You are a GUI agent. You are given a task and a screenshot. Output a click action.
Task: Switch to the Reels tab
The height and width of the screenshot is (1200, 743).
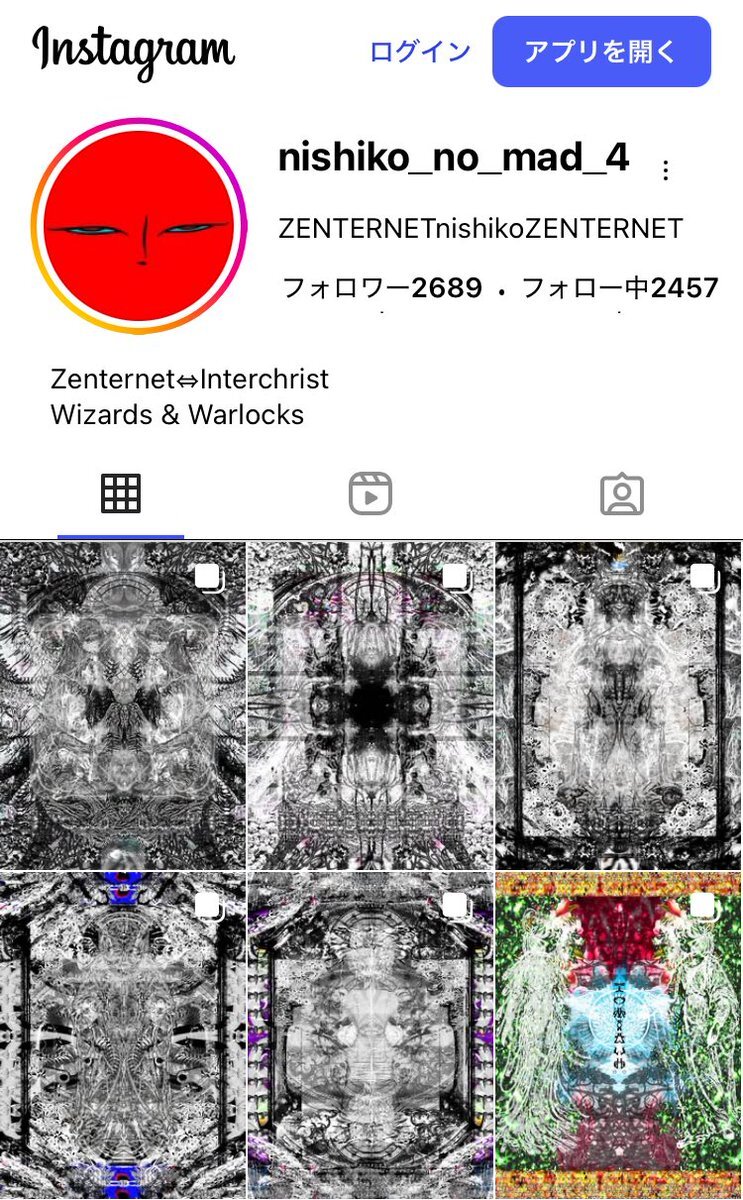pos(370,494)
